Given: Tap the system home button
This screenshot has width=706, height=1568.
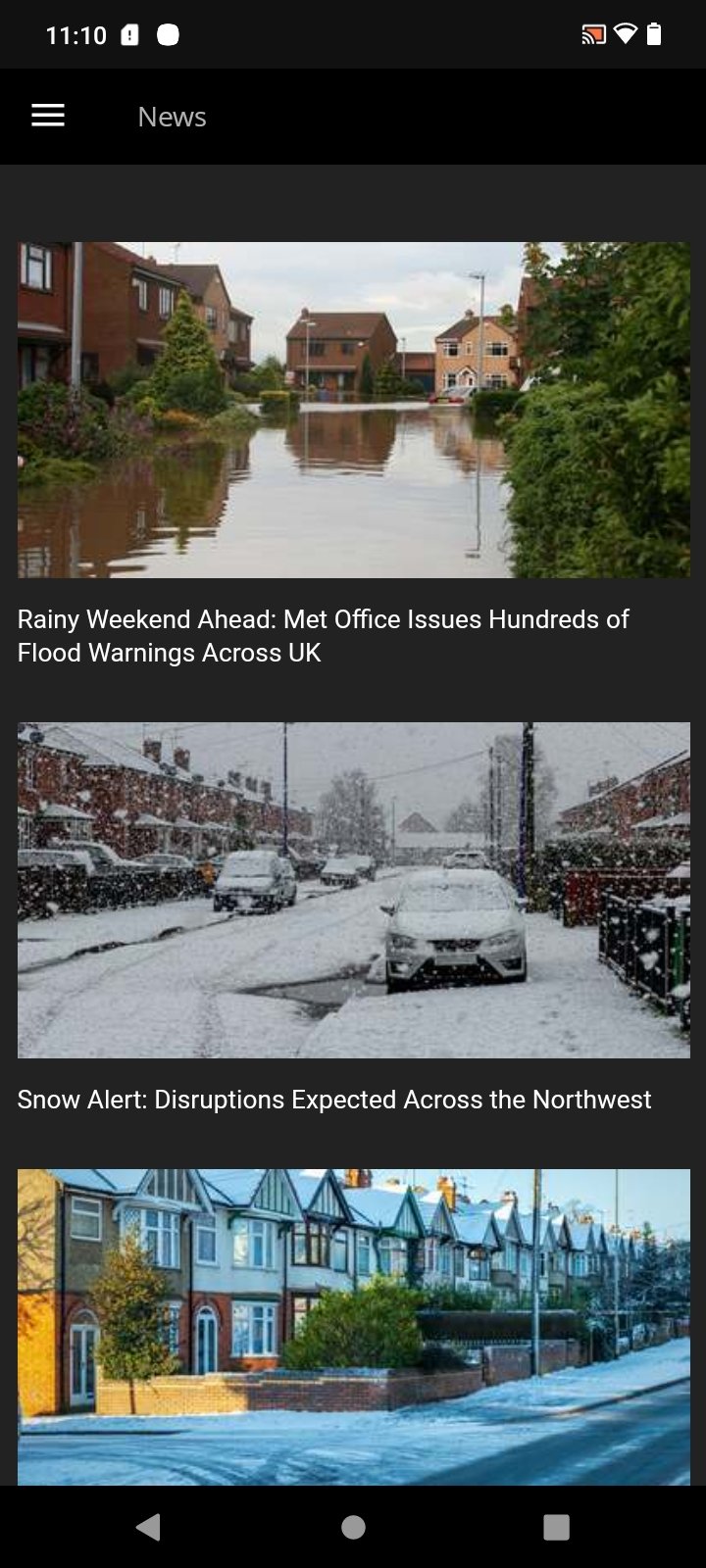Looking at the screenshot, I should (353, 1527).
